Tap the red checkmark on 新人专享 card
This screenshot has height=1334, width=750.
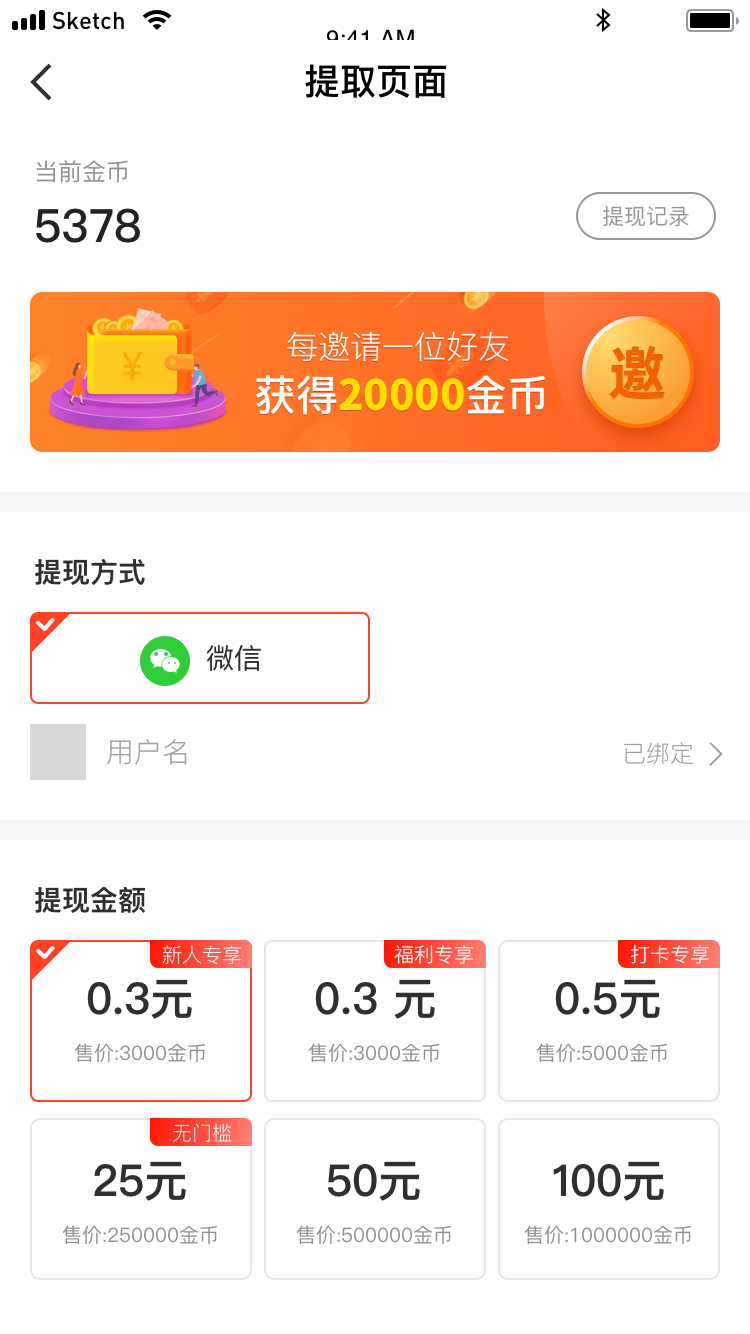(44, 955)
